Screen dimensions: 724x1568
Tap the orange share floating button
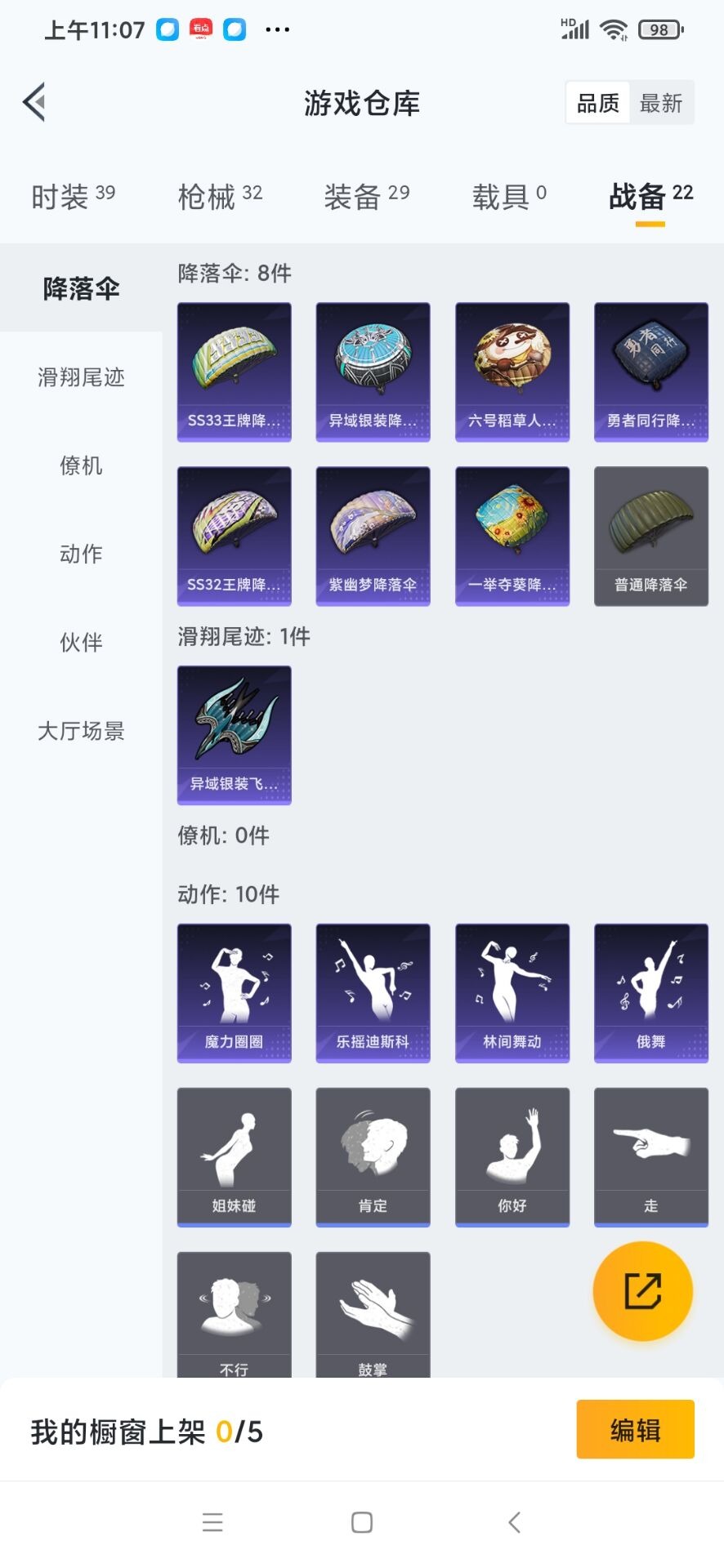point(642,1291)
